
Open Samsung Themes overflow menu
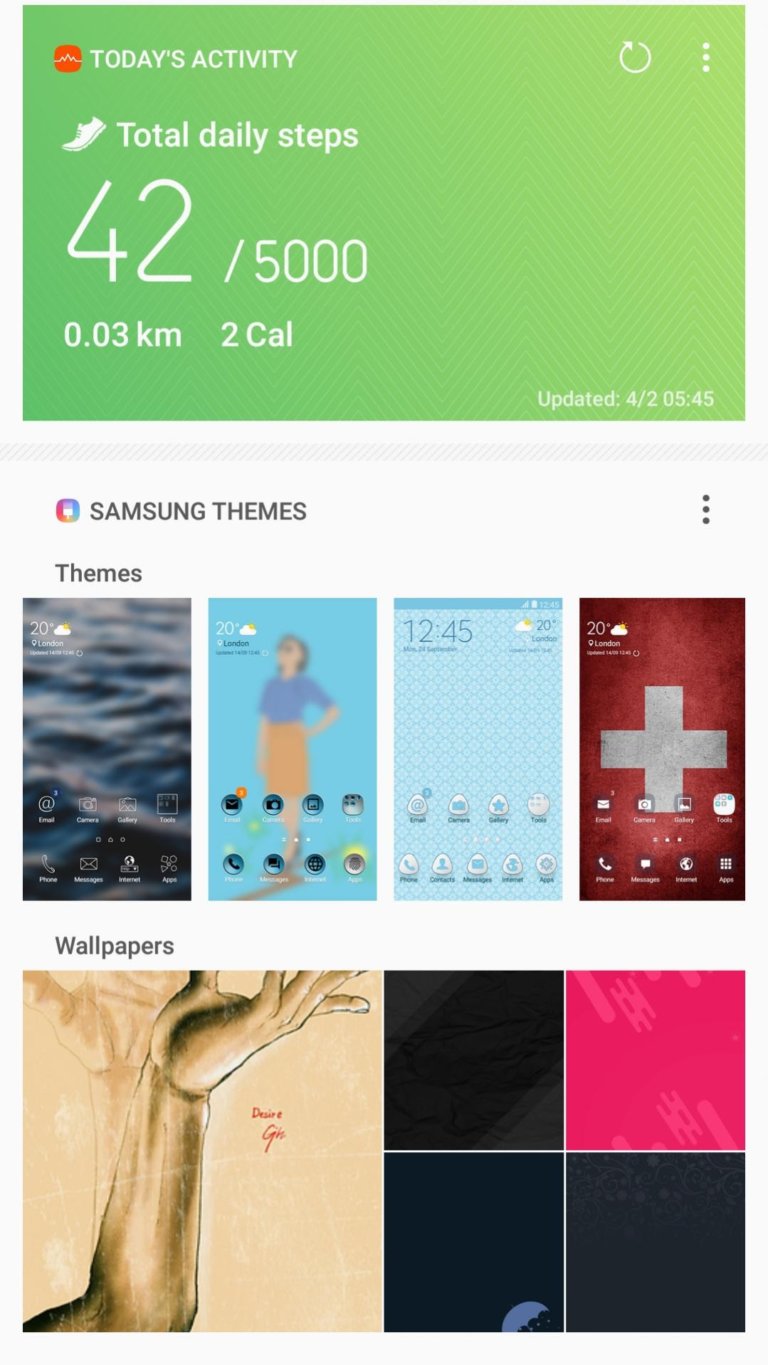pyautogui.click(x=706, y=510)
